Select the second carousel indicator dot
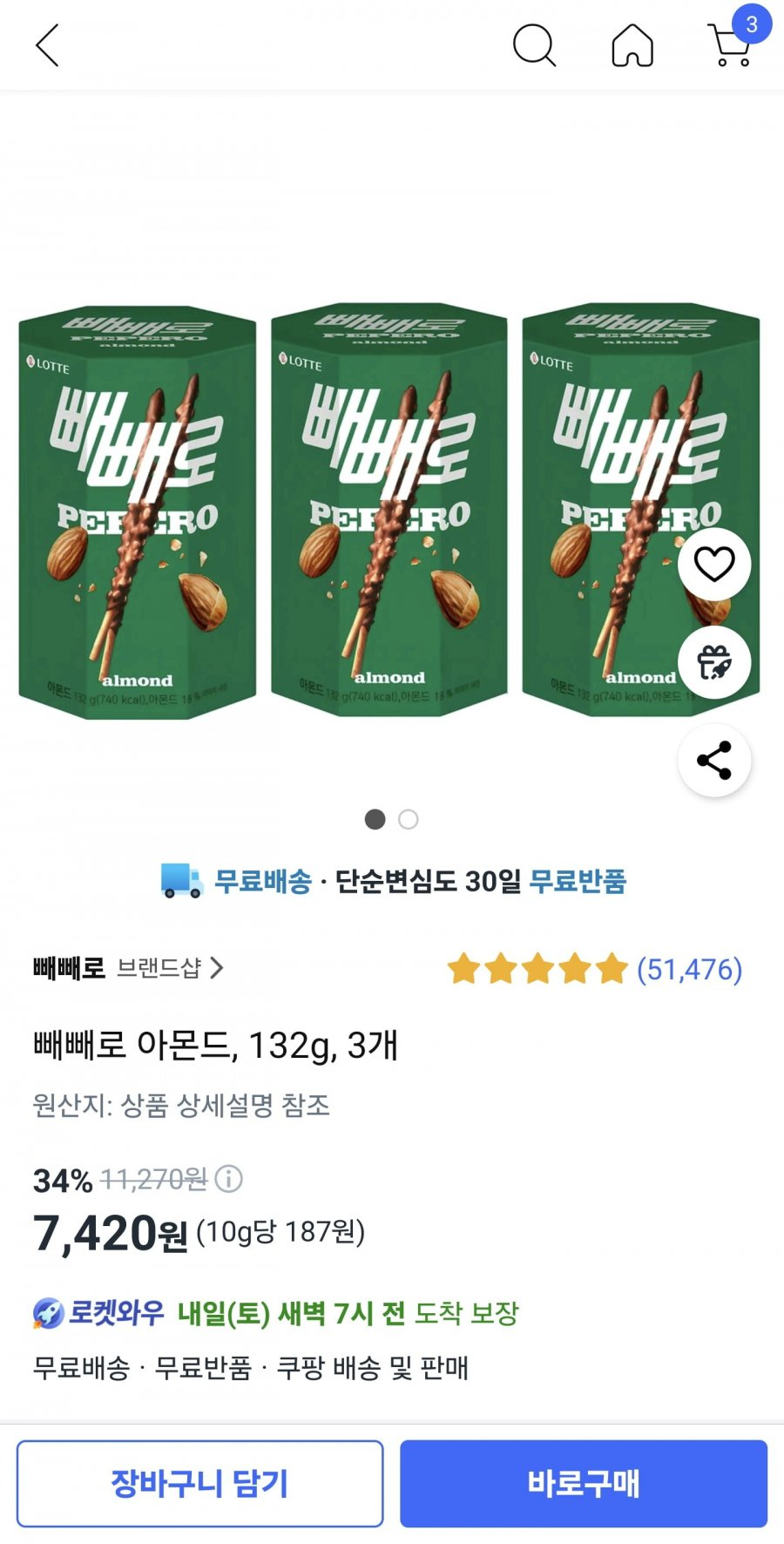The height and width of the screenshot is (1544, 784). (x=406, y=820)
